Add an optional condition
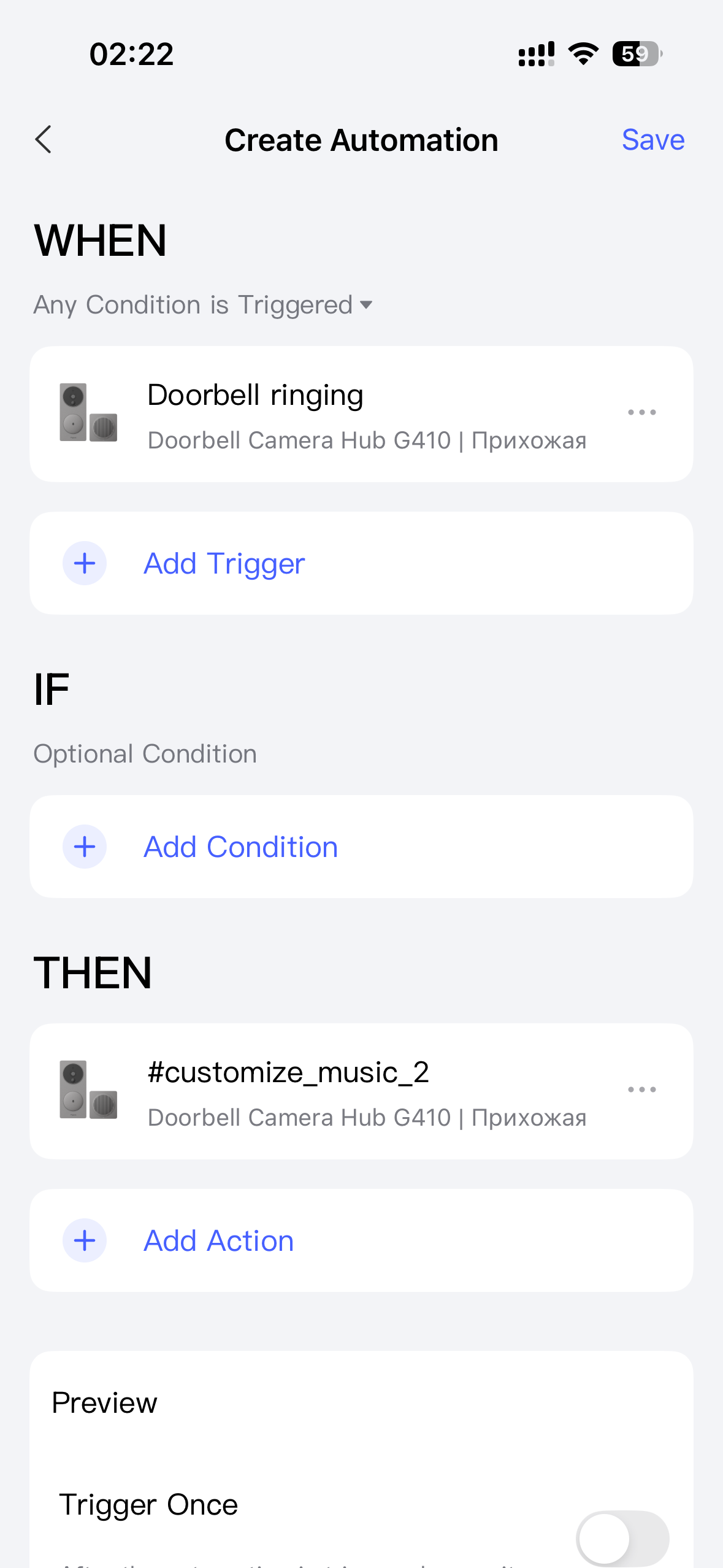723x1568 pixels. [x=240, y=847]
